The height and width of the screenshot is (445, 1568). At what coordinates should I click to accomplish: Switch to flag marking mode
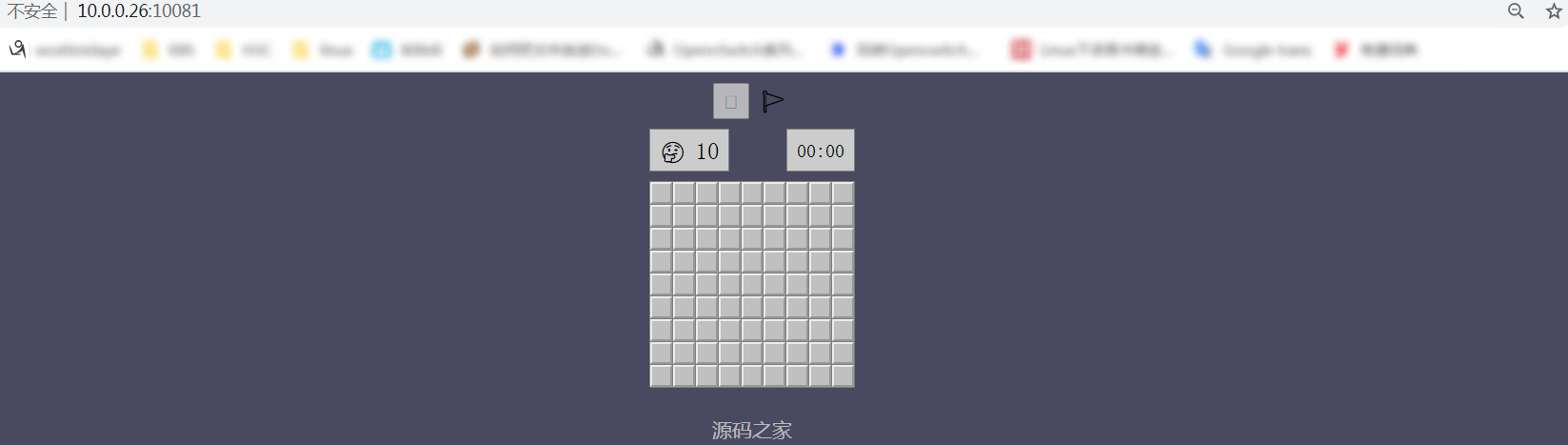pyautogui.click(x=772, y=101)
